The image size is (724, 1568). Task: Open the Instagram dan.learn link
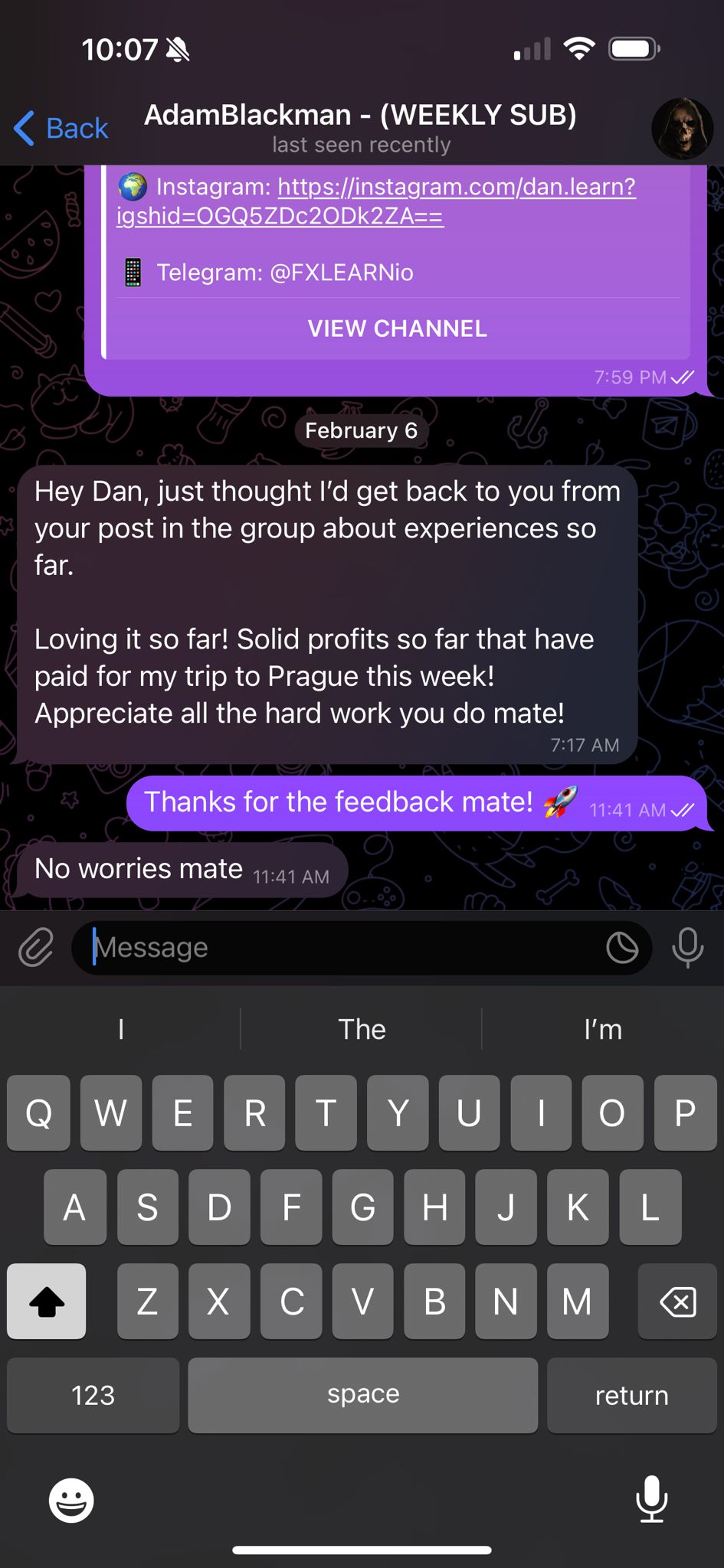point(456,187)
